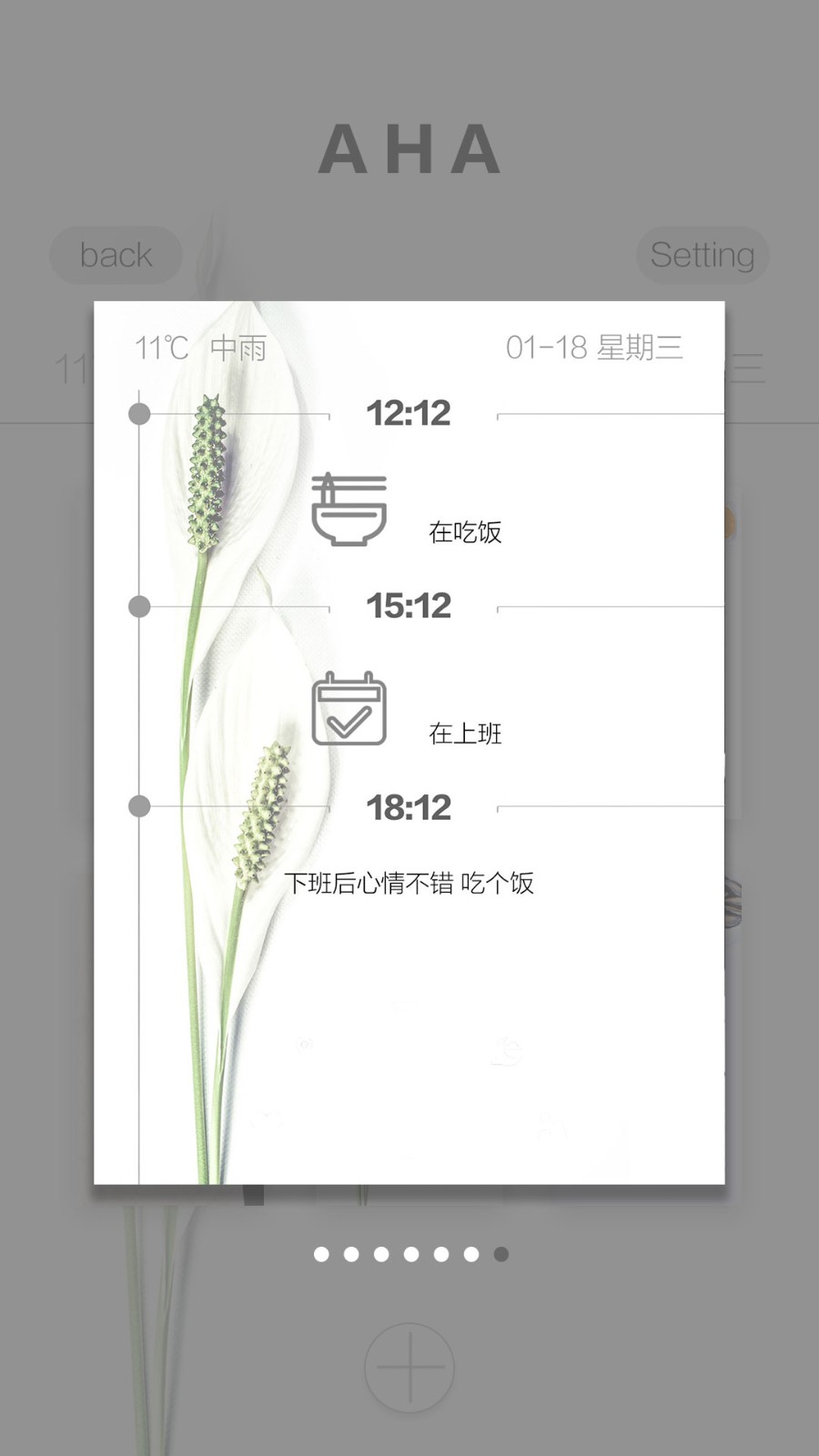The width and height of the screenshot is (819, 1456).
Task: Toggle the timeline node beside 15:12
Action: click(138, 606)
